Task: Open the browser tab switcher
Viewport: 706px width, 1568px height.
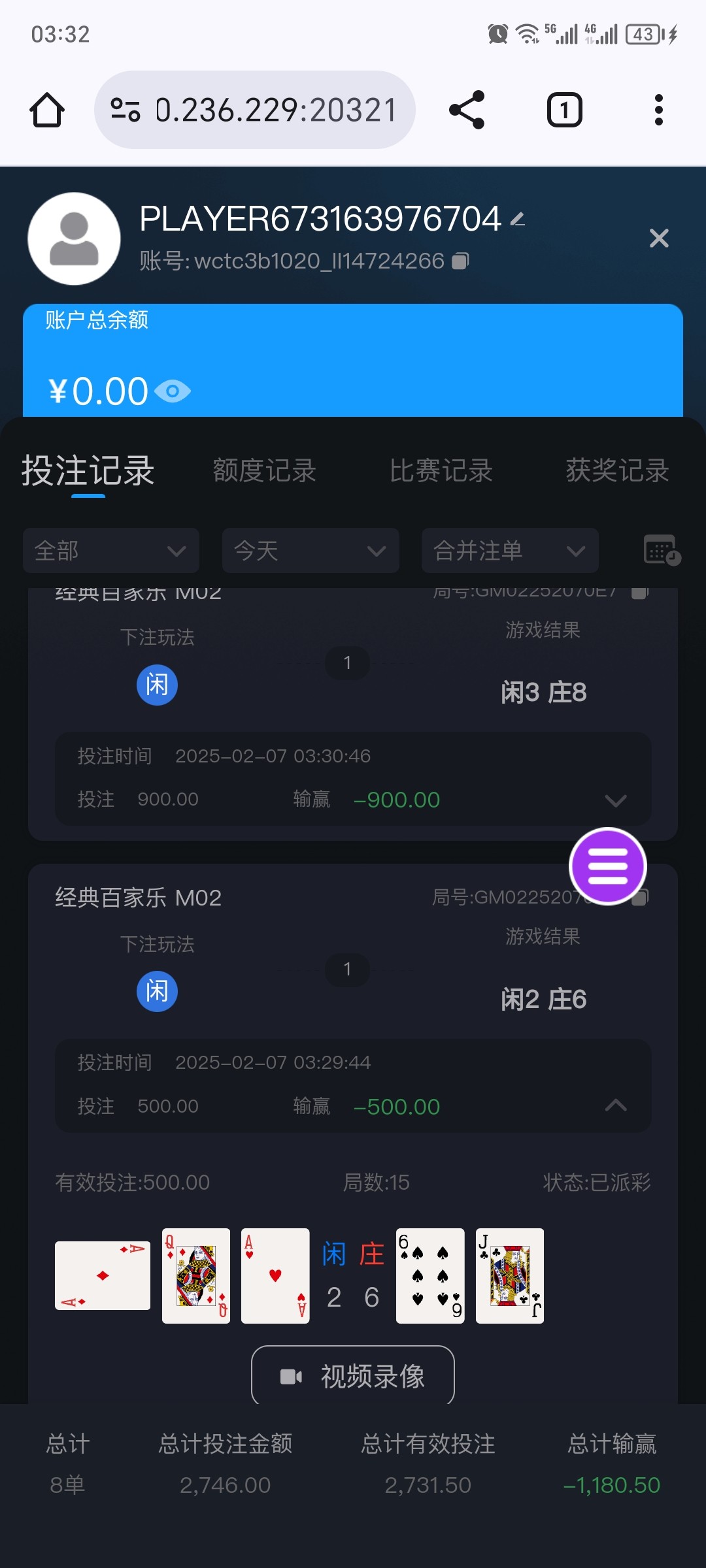Action: coord(564,110)
